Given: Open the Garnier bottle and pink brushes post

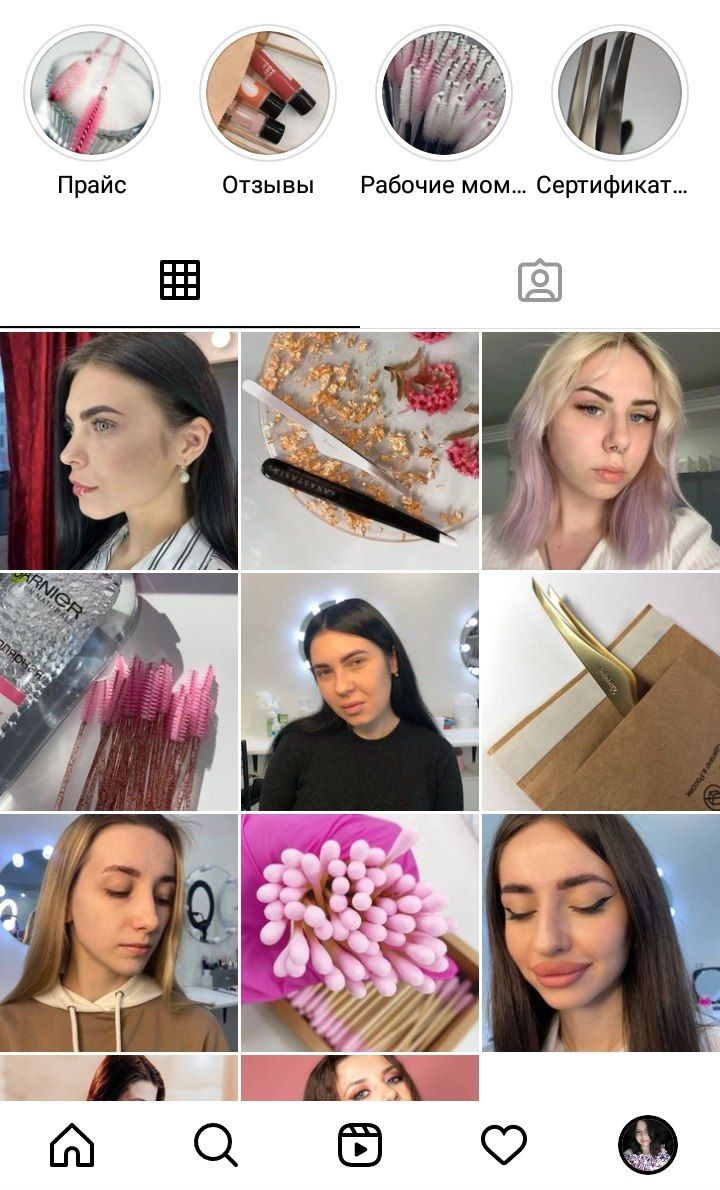Looking at the screenshot, I should [118, 691].
